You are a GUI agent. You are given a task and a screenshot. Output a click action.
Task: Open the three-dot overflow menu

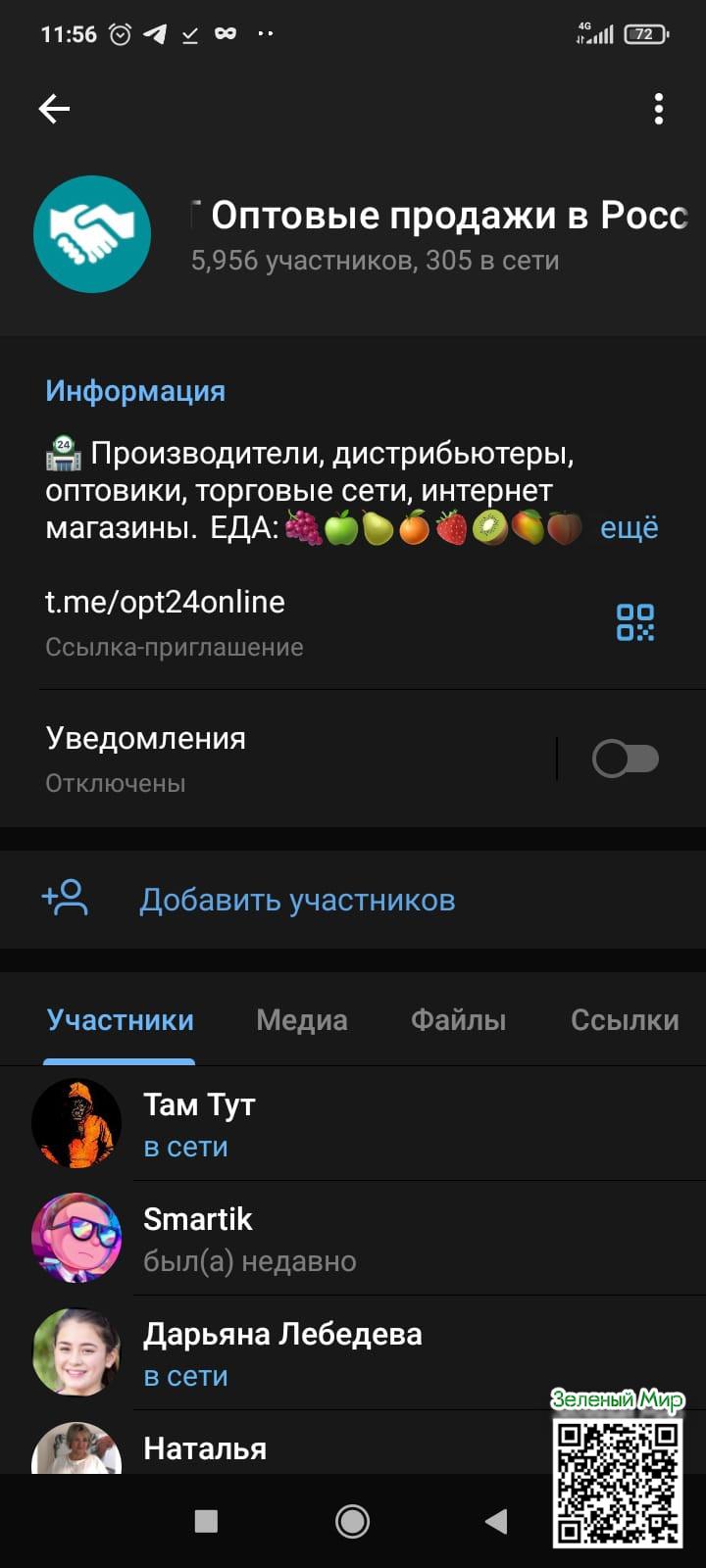pyautogui.click(x=659, y=109)
